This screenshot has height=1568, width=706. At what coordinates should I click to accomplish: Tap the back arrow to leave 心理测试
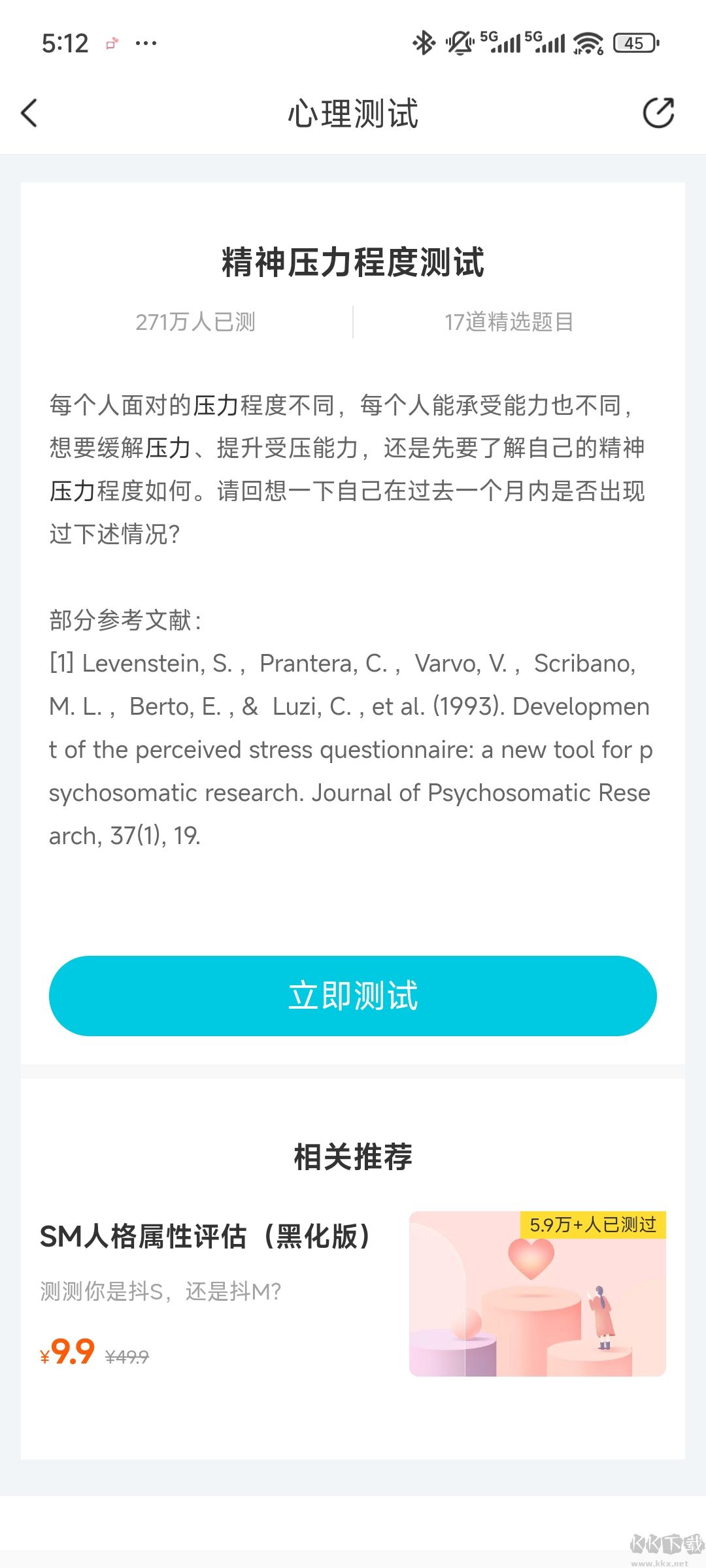(29, 112)
